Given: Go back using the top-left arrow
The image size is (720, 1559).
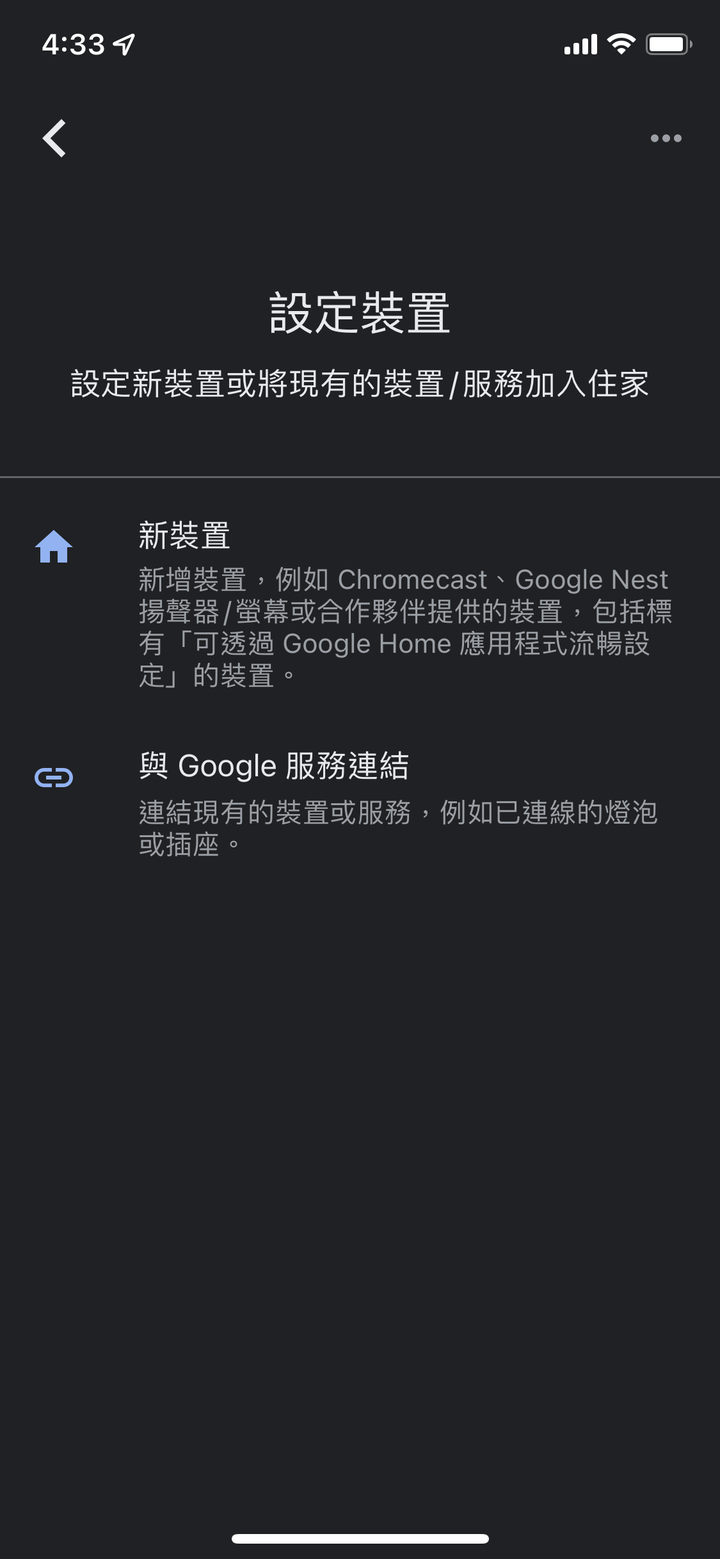Looking at the screenshot, I should [54, 138].
